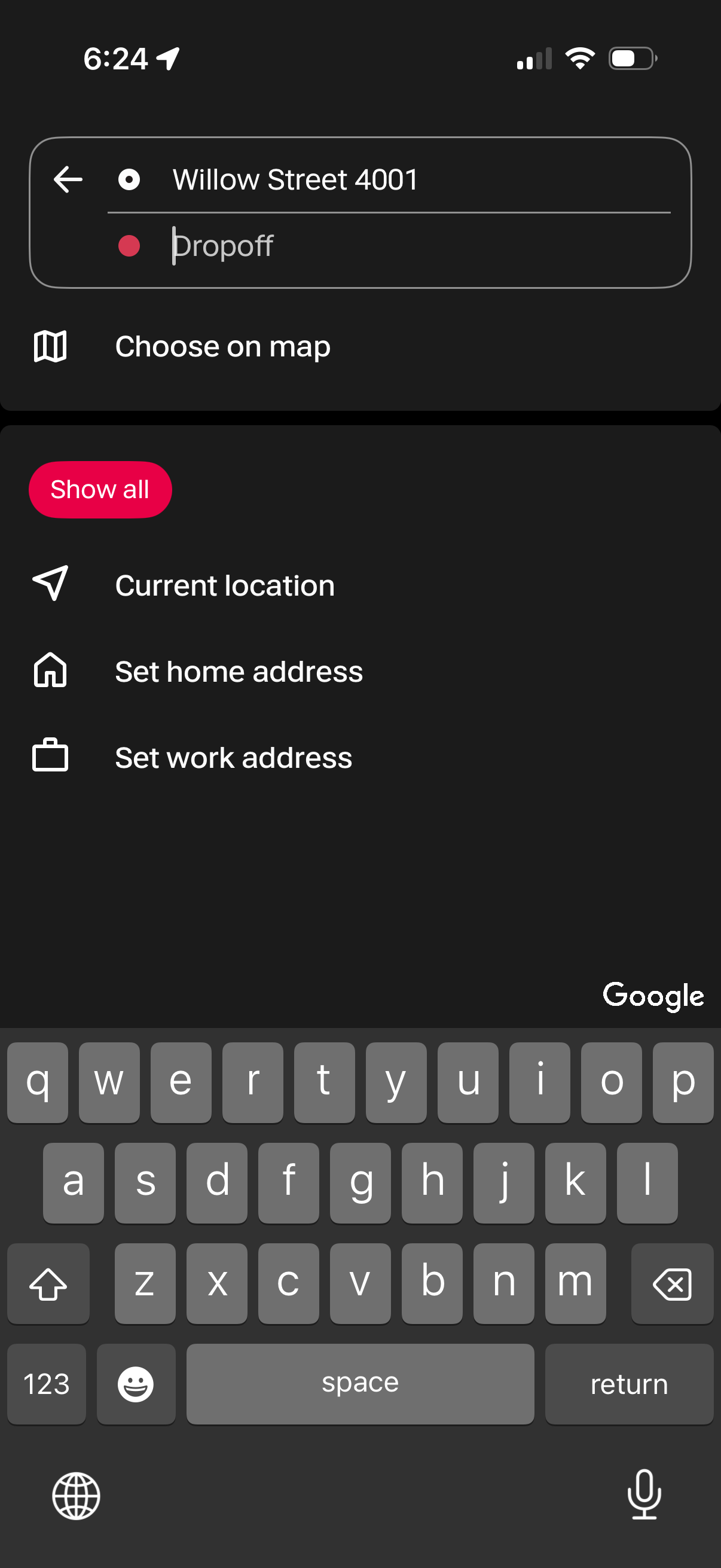
Task: Tap the pickup radio indicator next to Willow Street
Action: (129, 178)
